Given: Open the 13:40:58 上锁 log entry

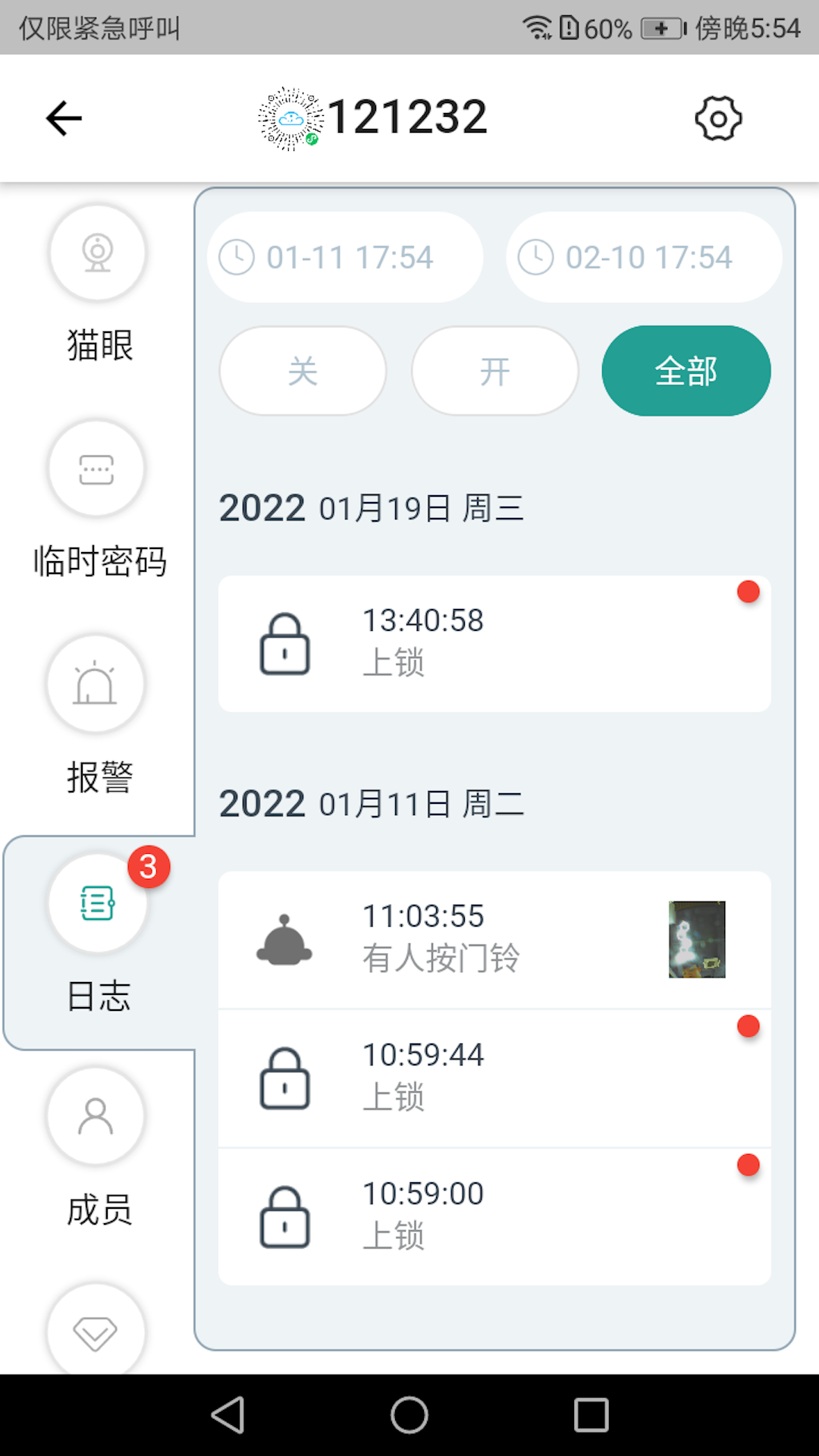Looking at the screenshot, I should 494,643.
